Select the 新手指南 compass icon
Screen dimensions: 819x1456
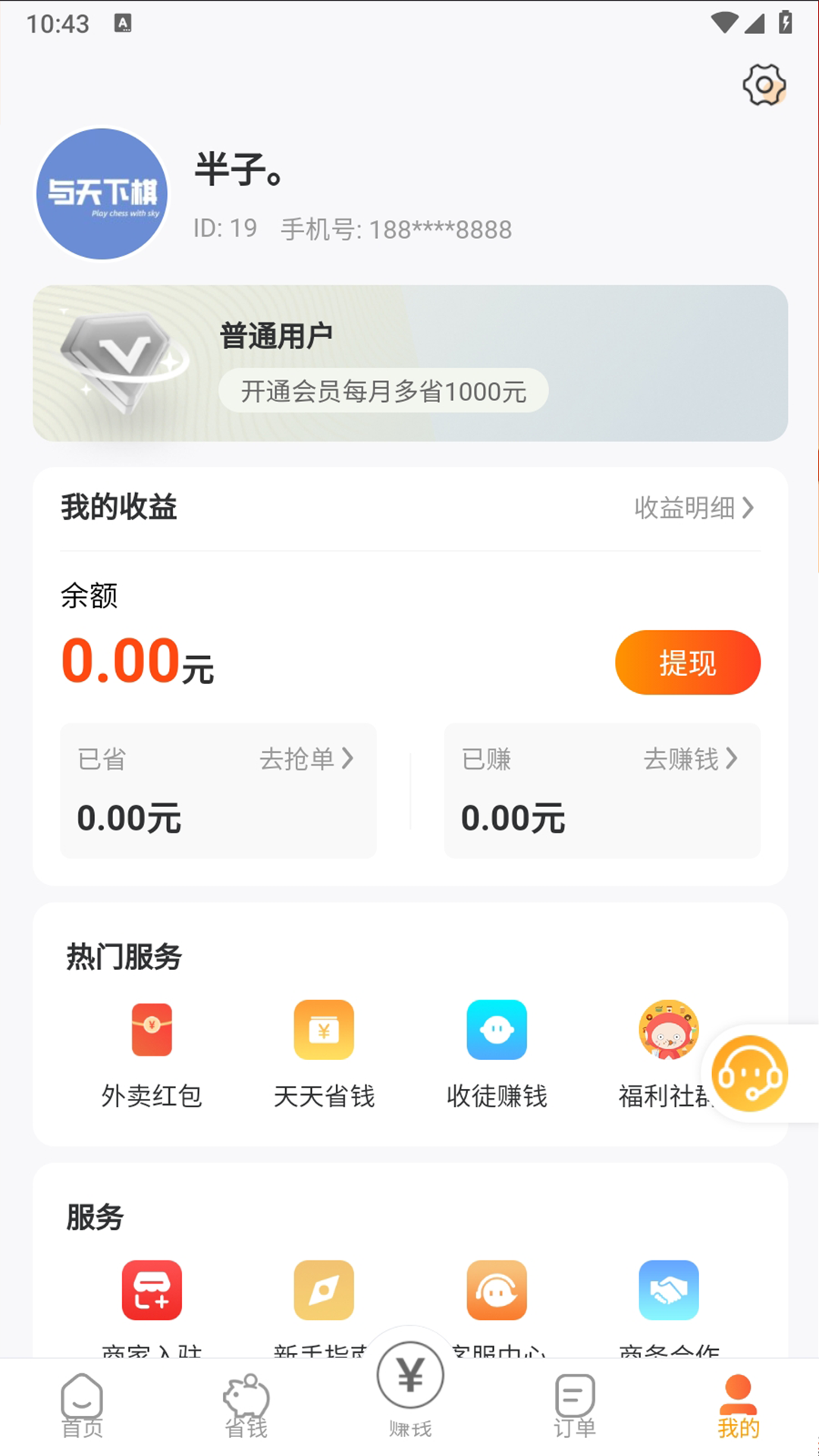coord(323,1291)
